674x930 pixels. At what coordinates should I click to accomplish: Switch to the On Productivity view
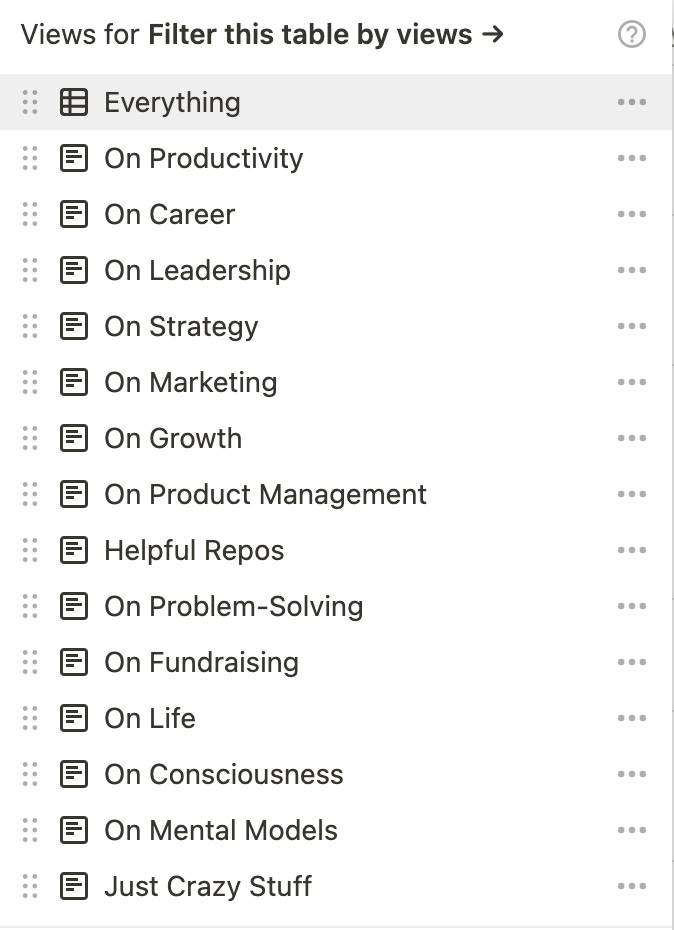tap(203, 158)
